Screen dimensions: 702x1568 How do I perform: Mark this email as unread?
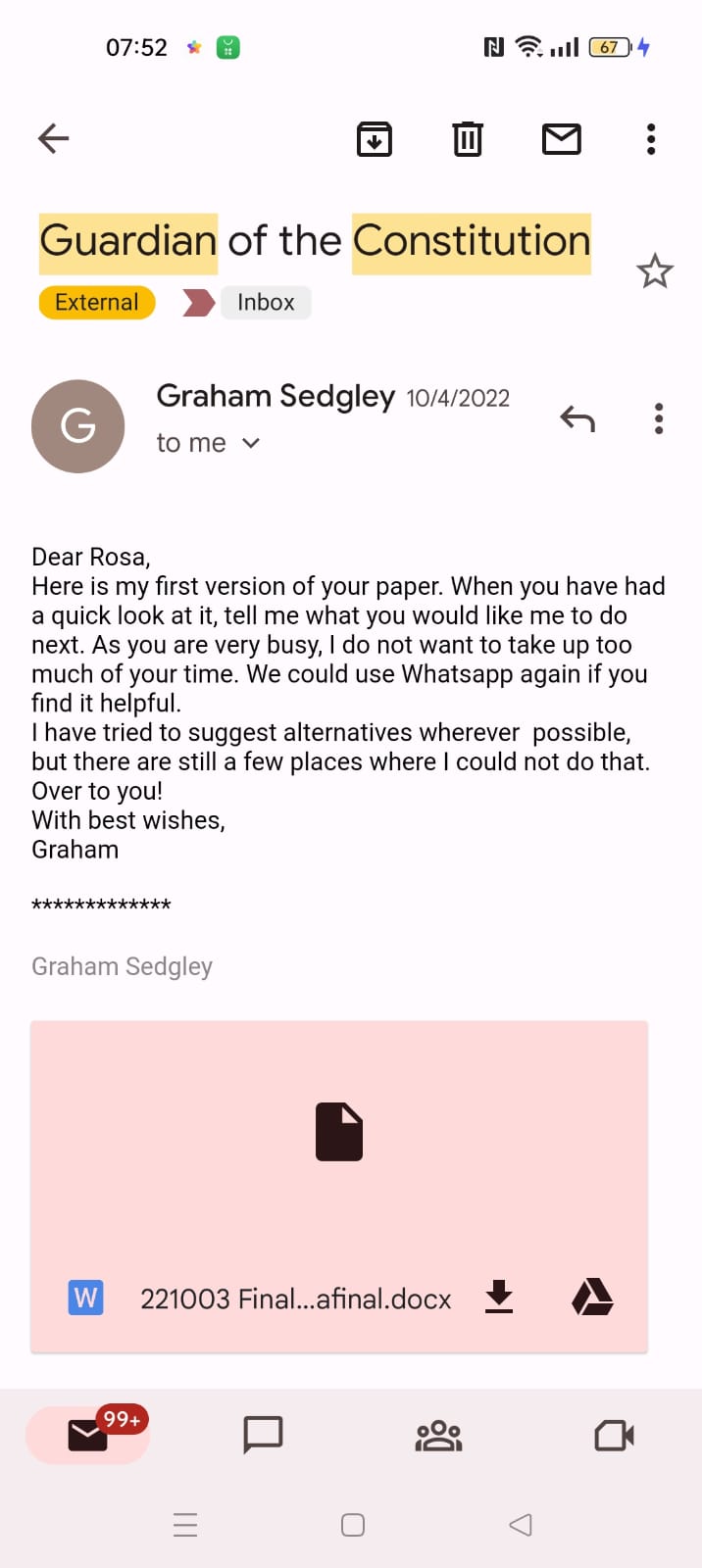tap(562, 139)
